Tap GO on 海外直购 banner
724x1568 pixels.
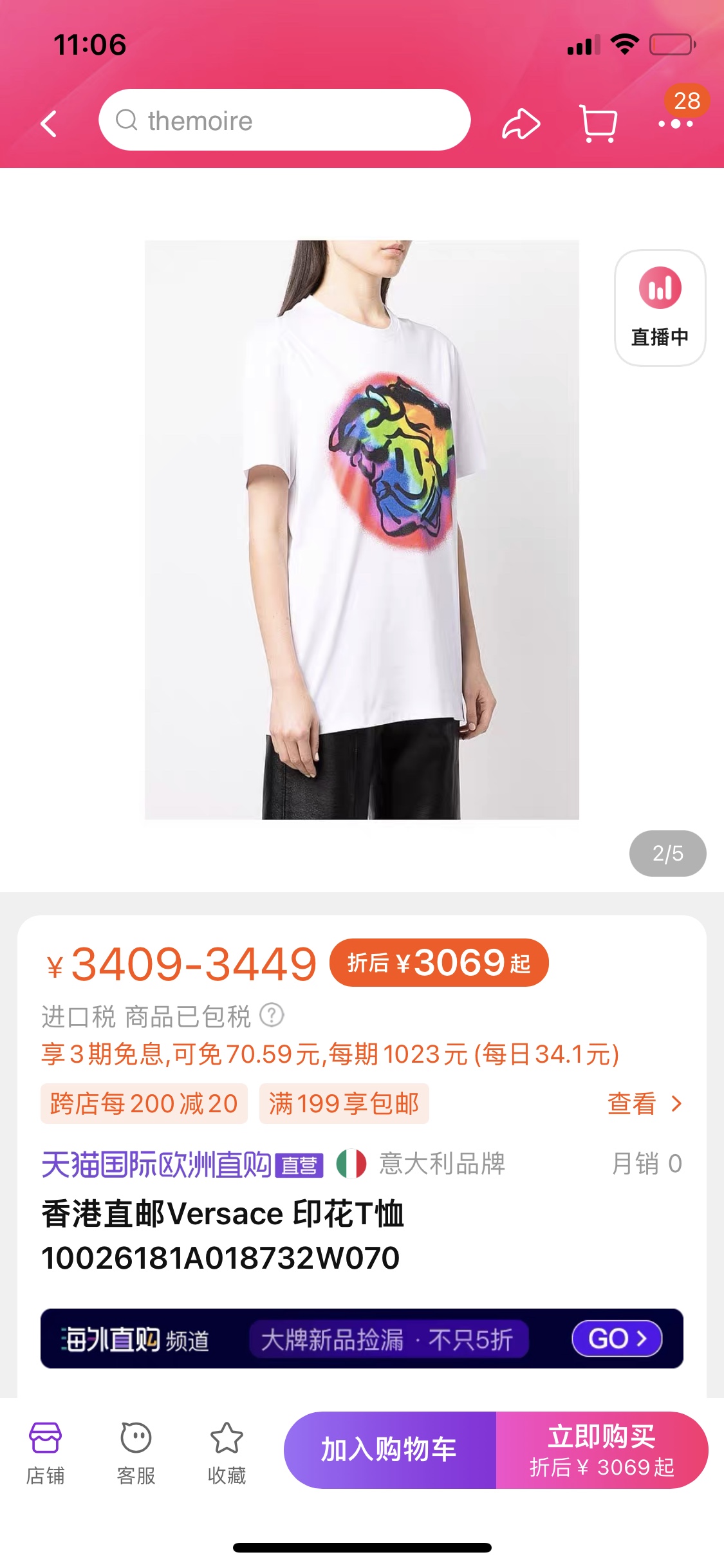[617, 1338]
